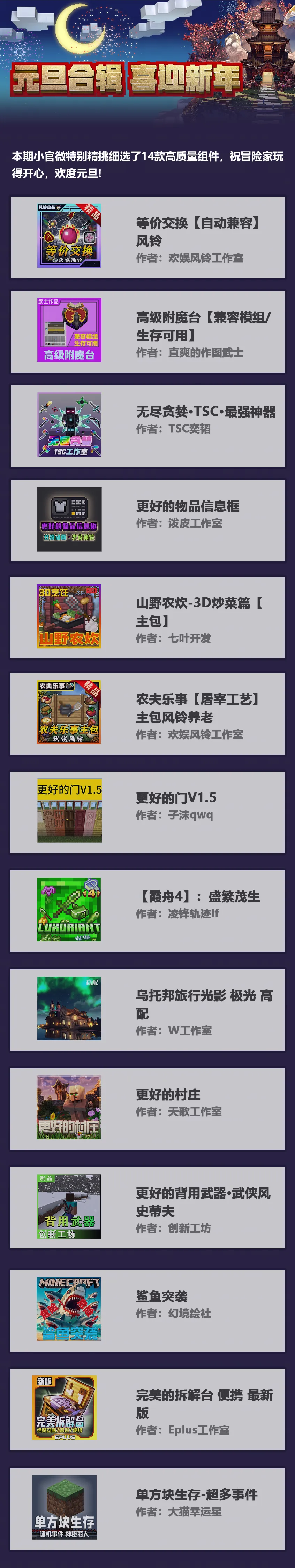View 无尽贪婪·TSC·最强神器 by TSC奕韬
Viewport: 295px width, 1568px height.
tap(147, 426)
